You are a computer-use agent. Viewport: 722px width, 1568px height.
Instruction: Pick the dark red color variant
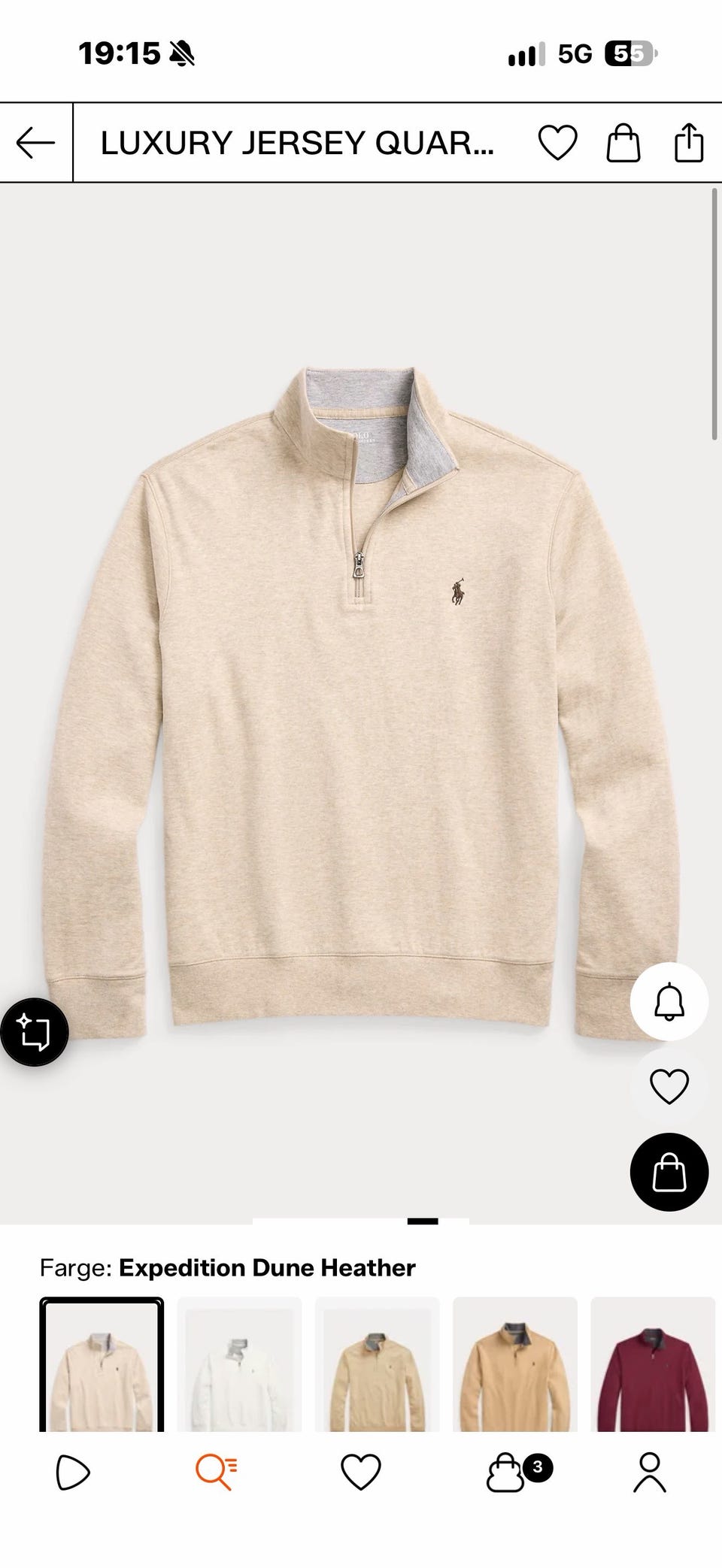[653, 1364]
